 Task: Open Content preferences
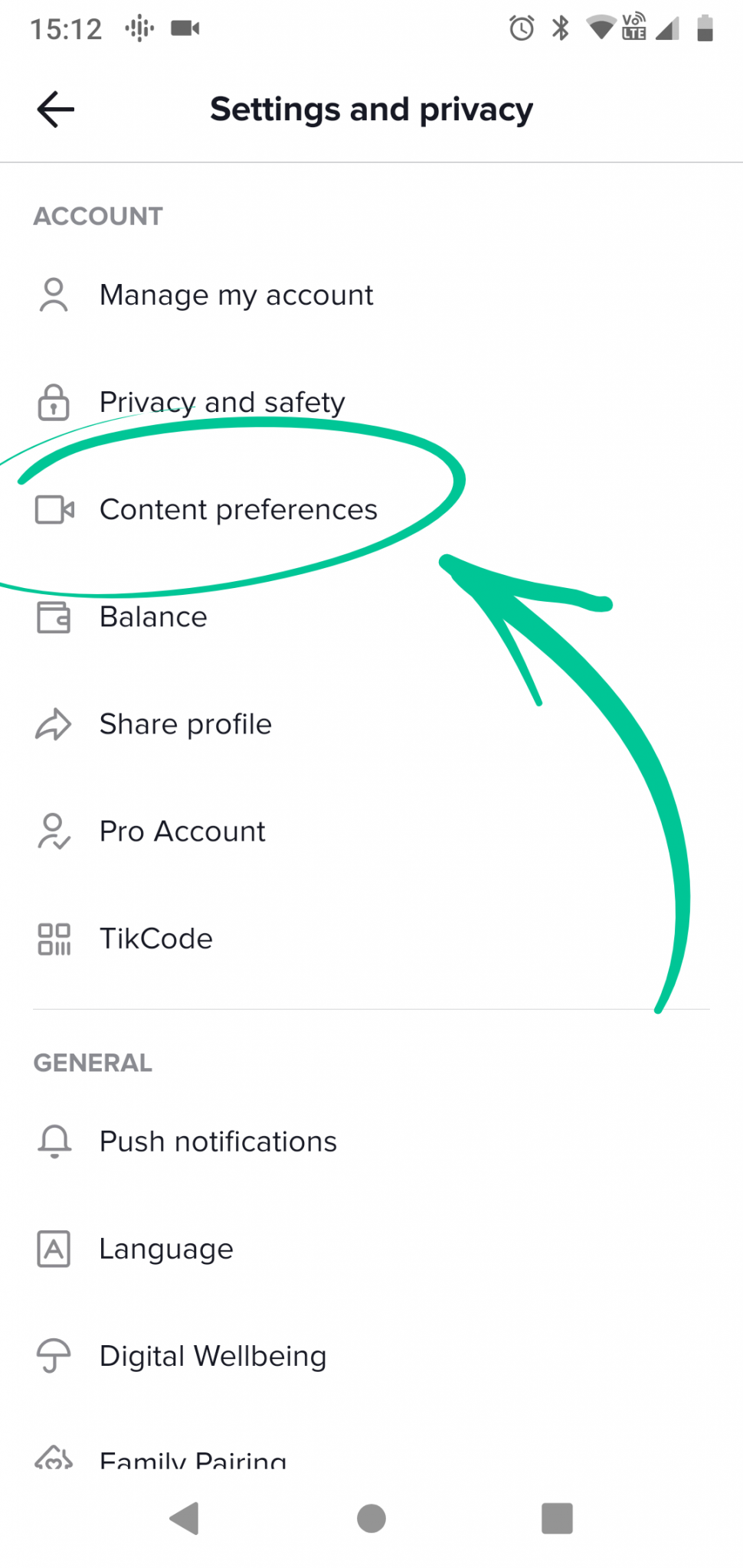click(x=371, y=509)
